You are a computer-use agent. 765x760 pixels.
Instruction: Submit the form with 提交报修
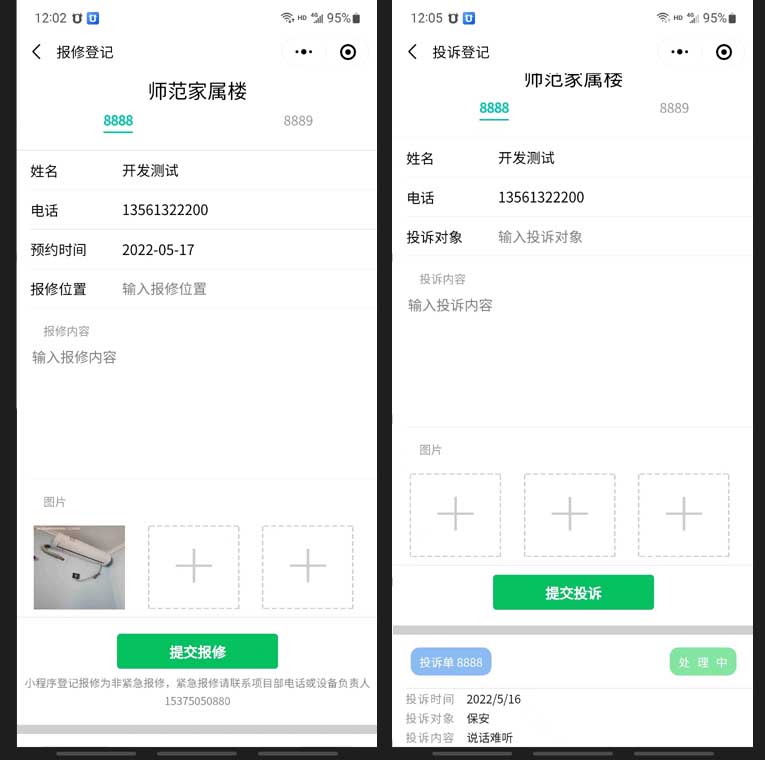[x=197, y=652]
